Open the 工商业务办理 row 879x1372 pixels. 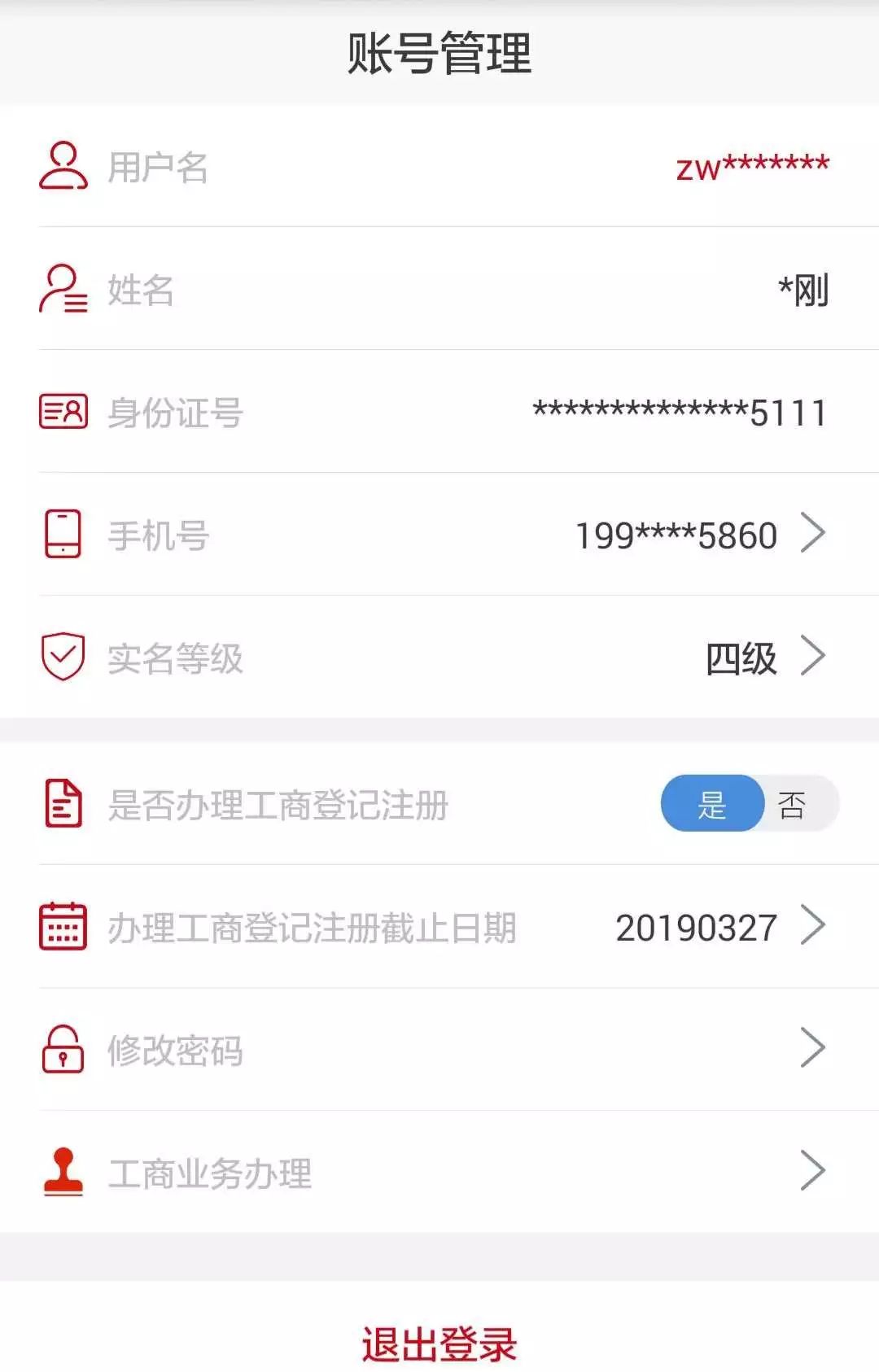[439, 1173]
